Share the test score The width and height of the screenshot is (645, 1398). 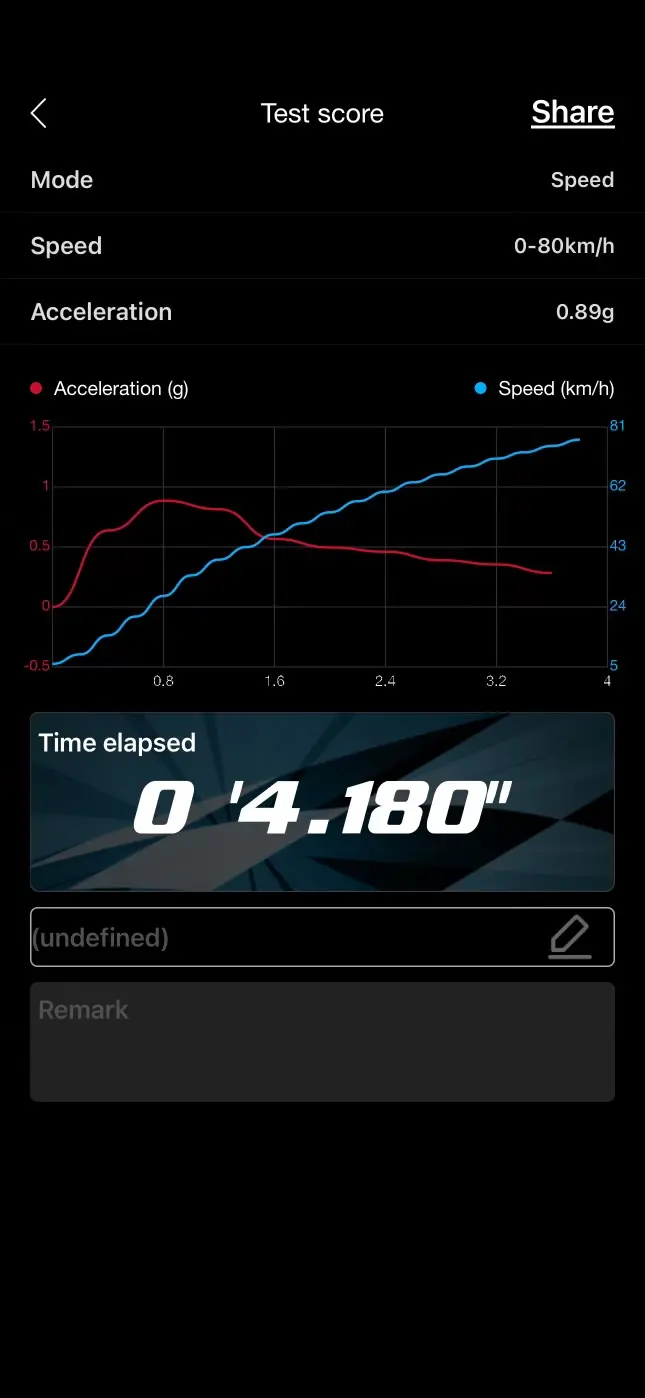point(572,113)
